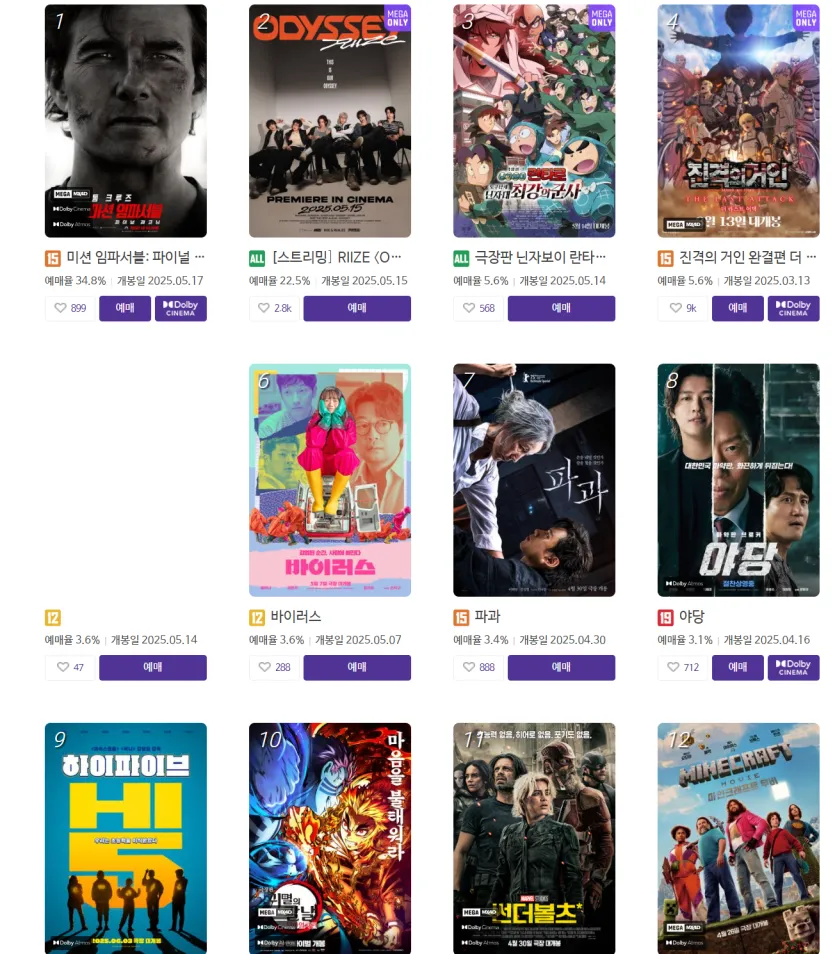Screen dimensions: 835x954
Task: Book 극장판 닌자보이 란타로 tickets
Action: click(x=561, y=308)
